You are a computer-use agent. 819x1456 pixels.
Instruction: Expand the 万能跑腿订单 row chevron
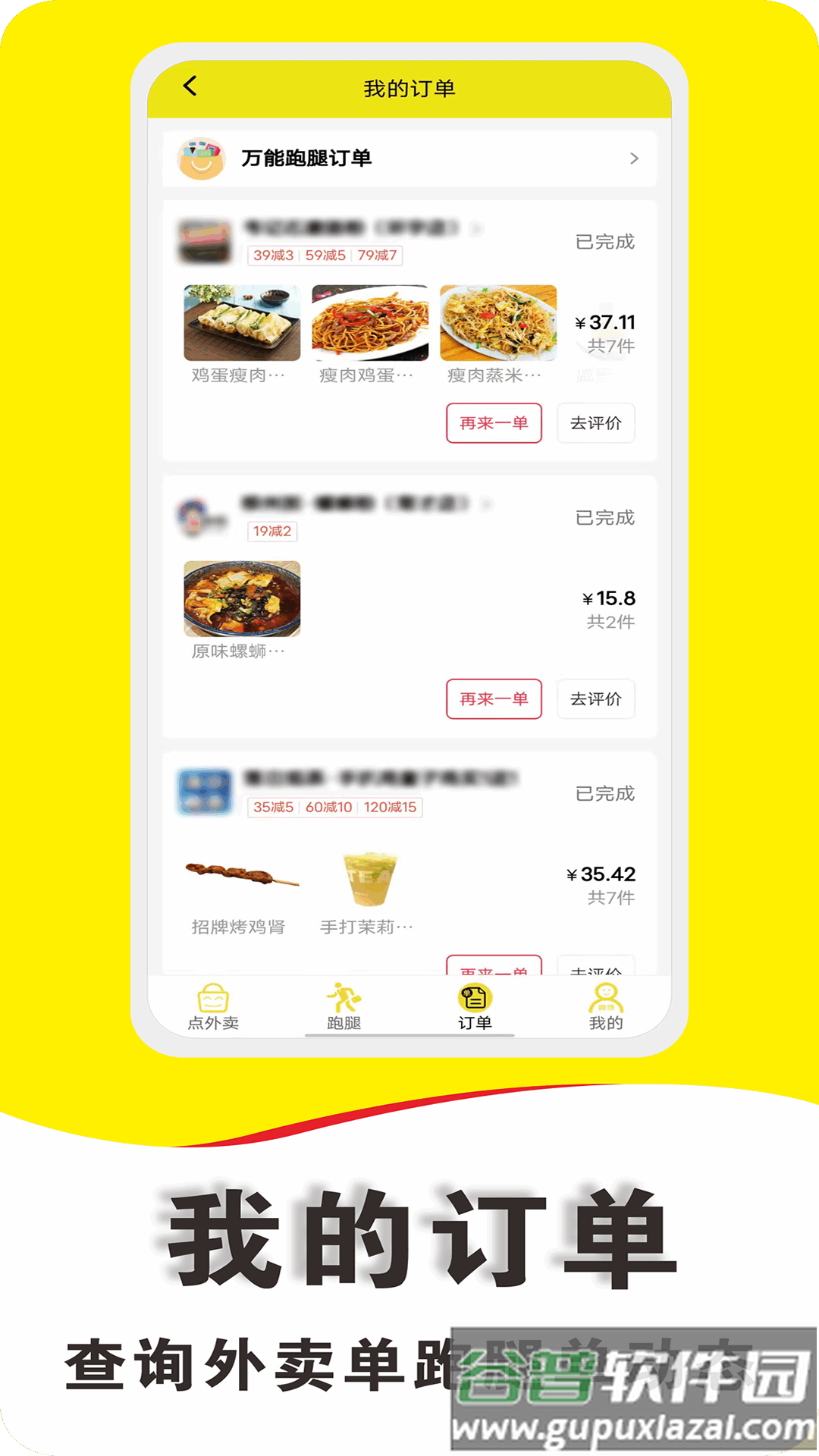(635, 158)
